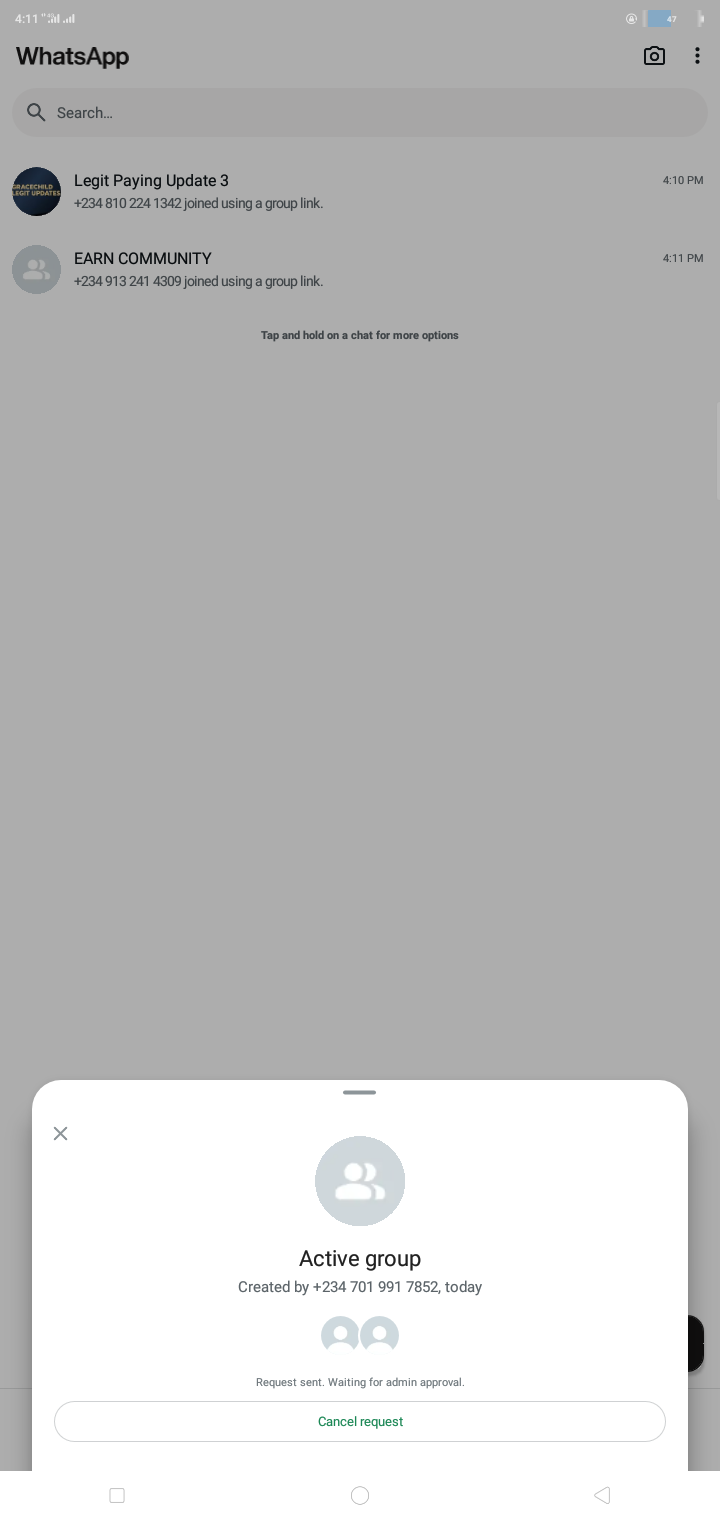The image size is (720, 1520).
Task: Tap the Search field
Action: 360,113
